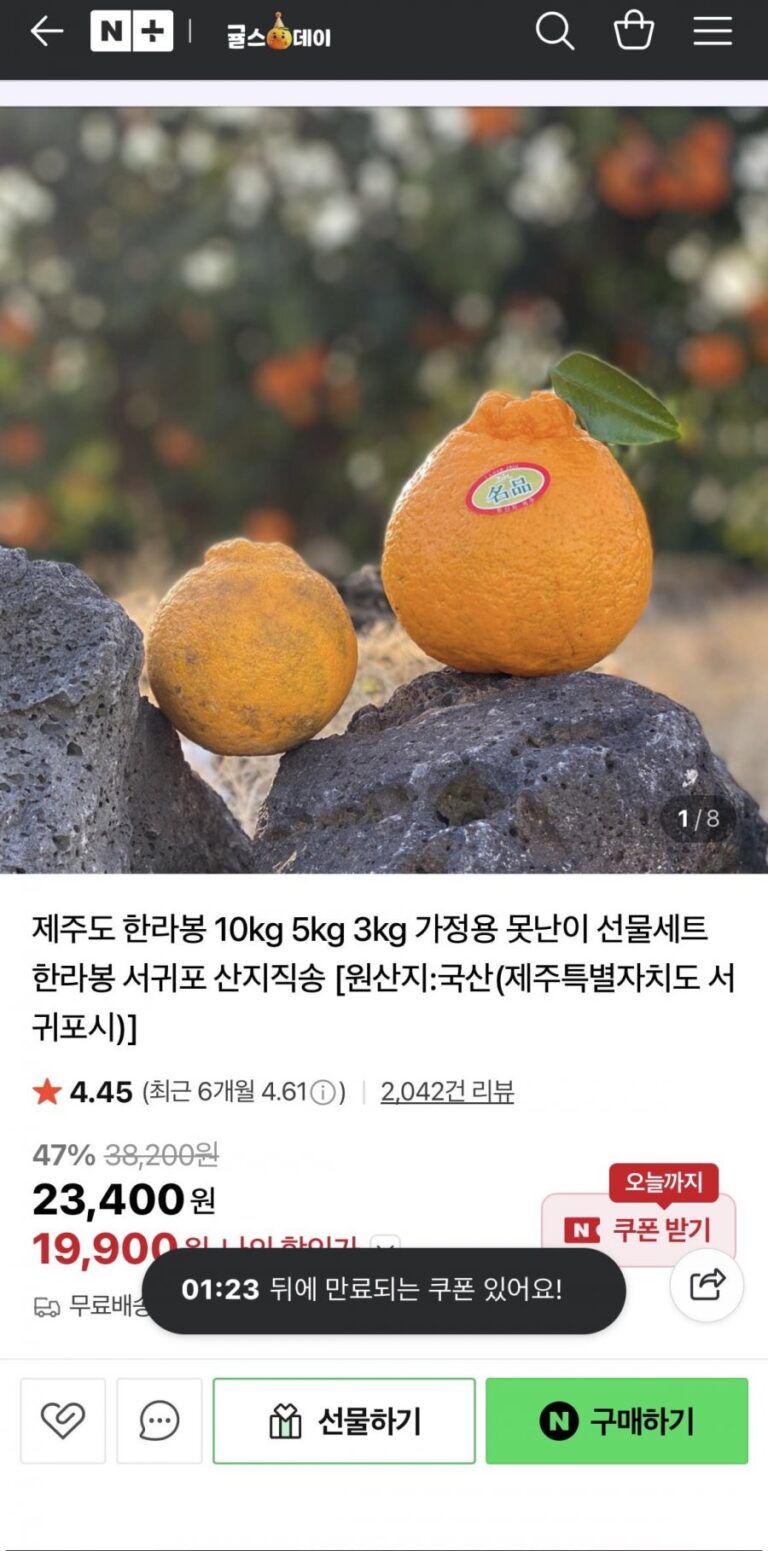View the hallabong product photo

(x=384, y=490)
